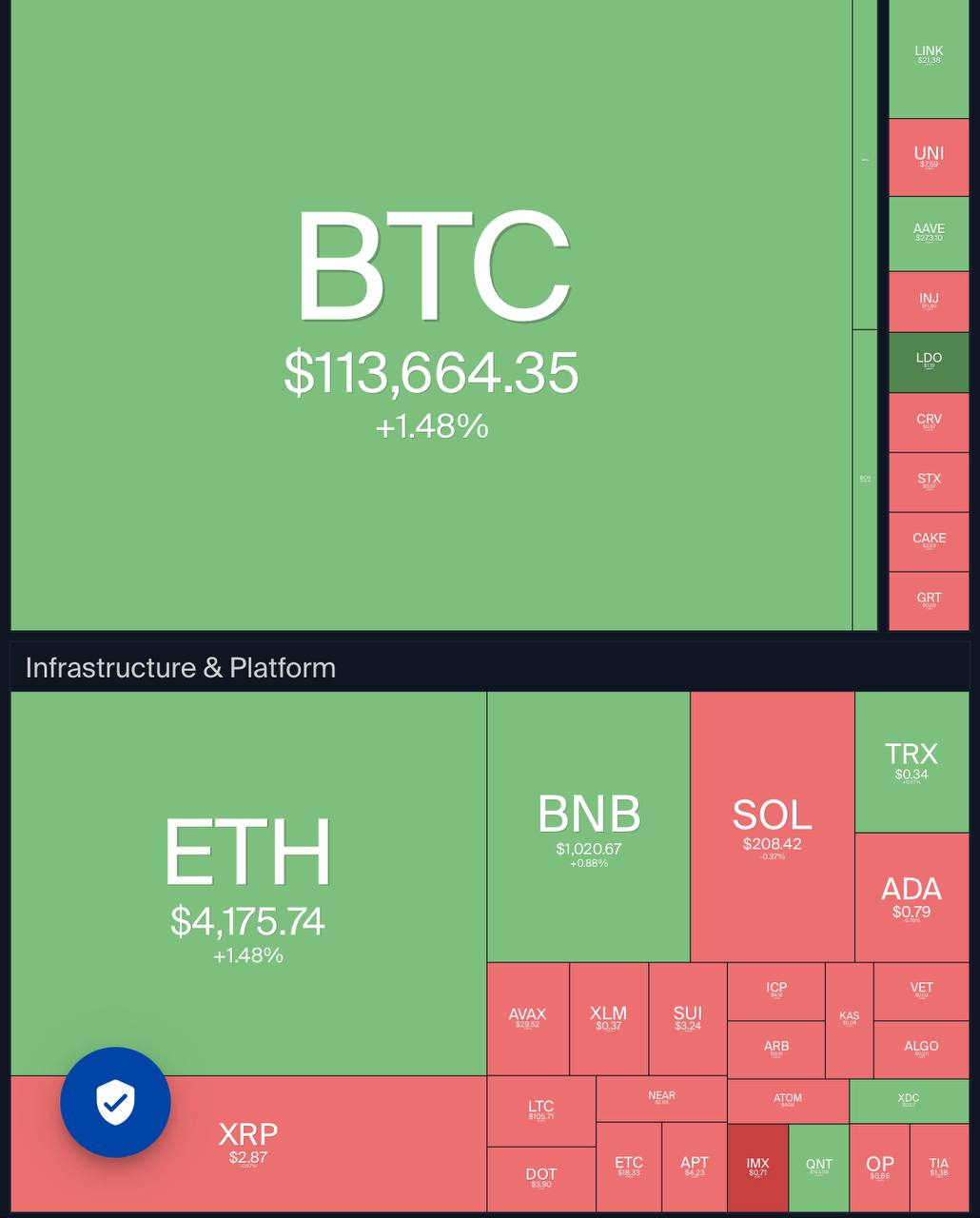Open the SUI tile
The image size is (980, 1218).
688,1018
